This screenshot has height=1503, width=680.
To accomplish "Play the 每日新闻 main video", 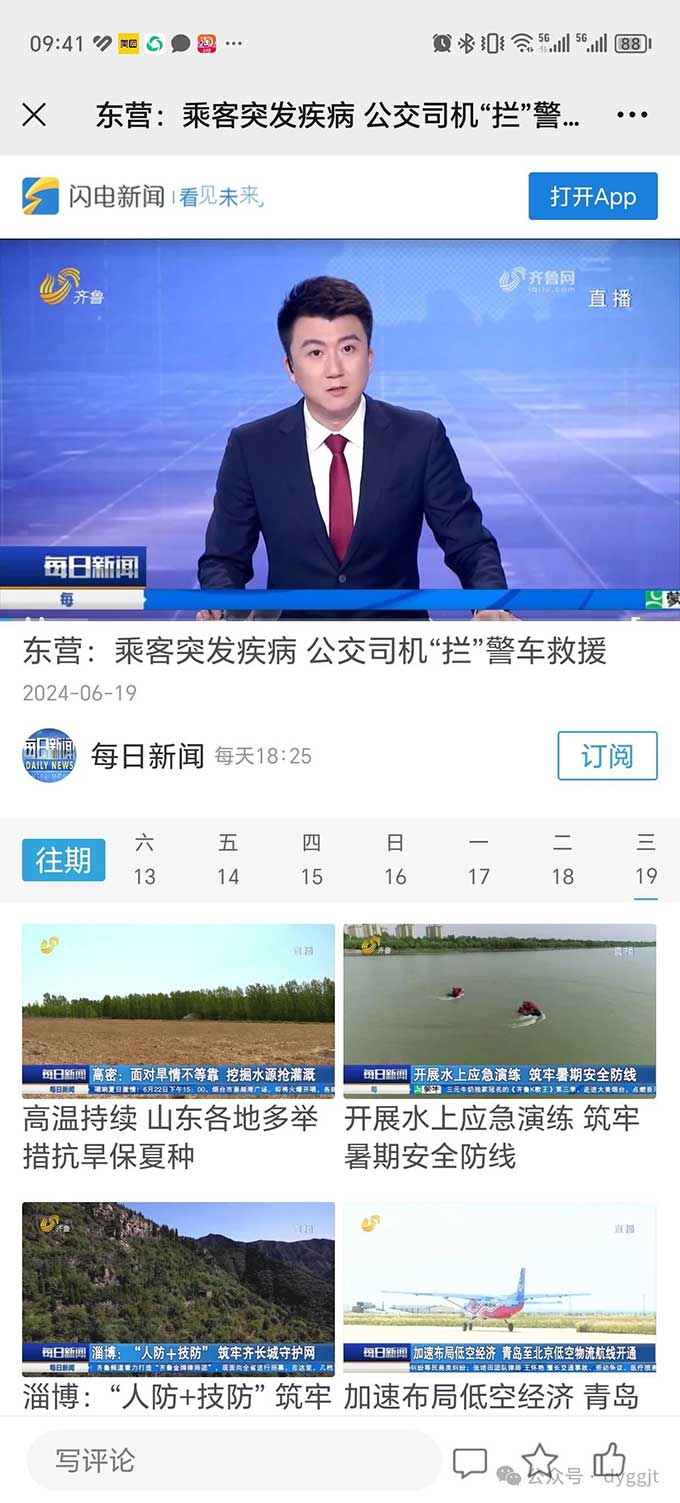I will pyautogui.click(x=340, y=430).
